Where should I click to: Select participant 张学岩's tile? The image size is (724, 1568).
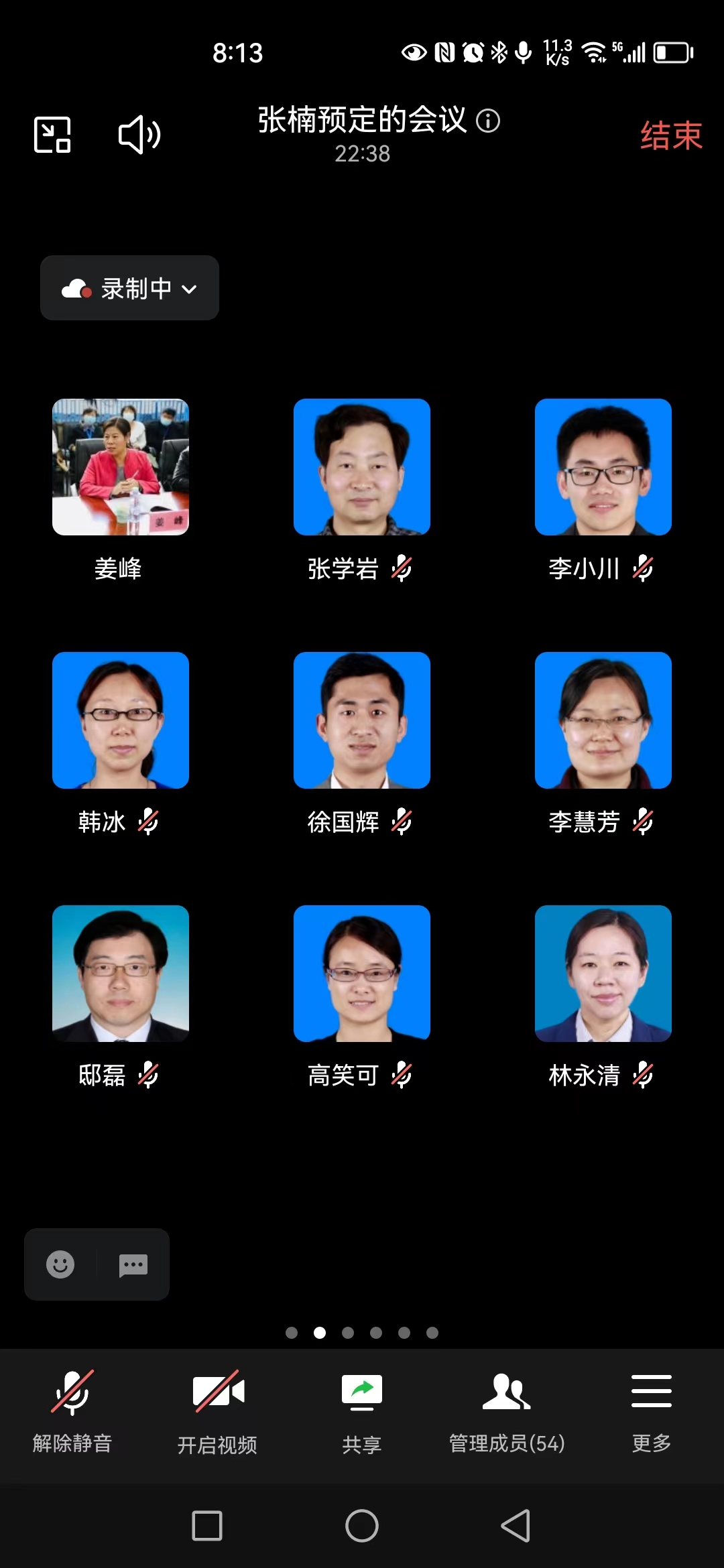[x=362, y=467]
